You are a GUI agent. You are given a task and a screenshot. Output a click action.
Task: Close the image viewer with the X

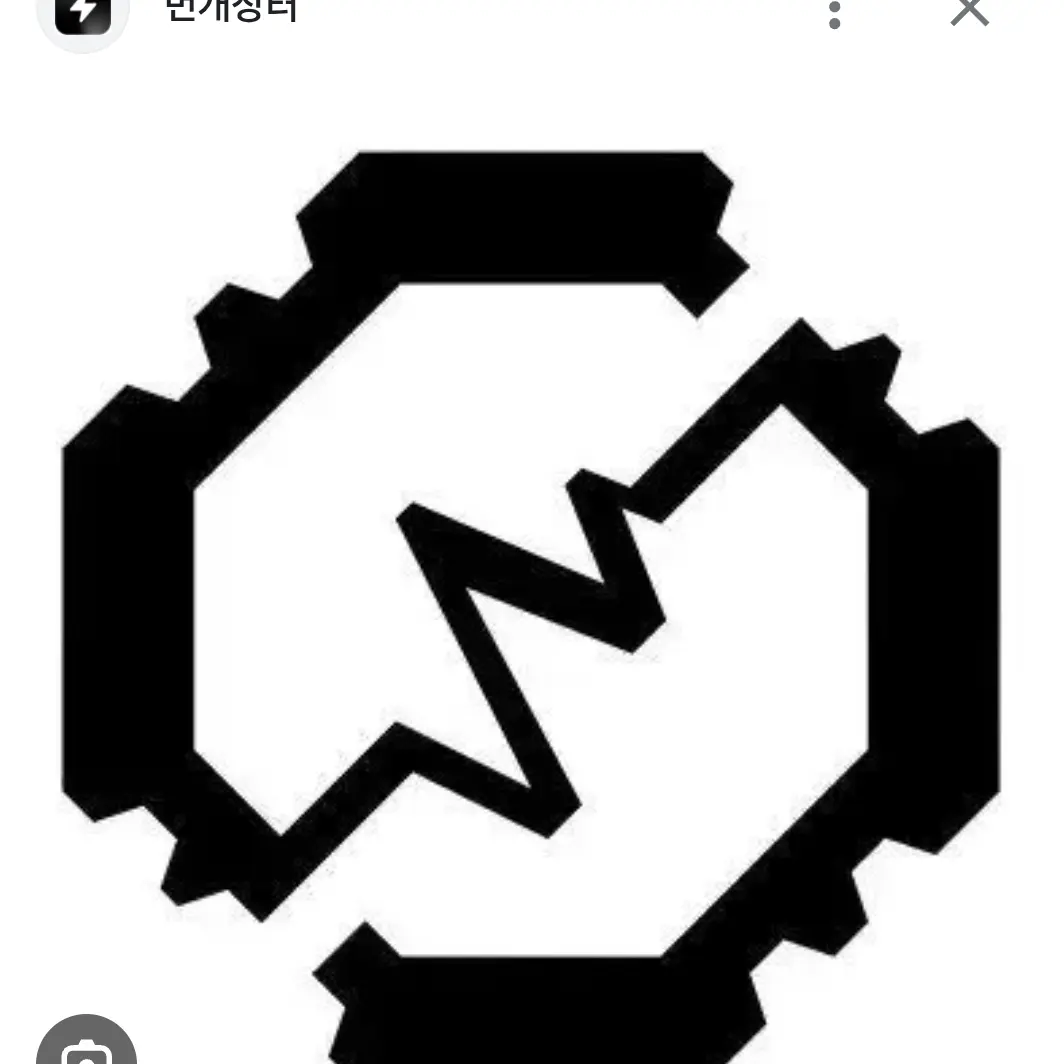tap(969, 12)
